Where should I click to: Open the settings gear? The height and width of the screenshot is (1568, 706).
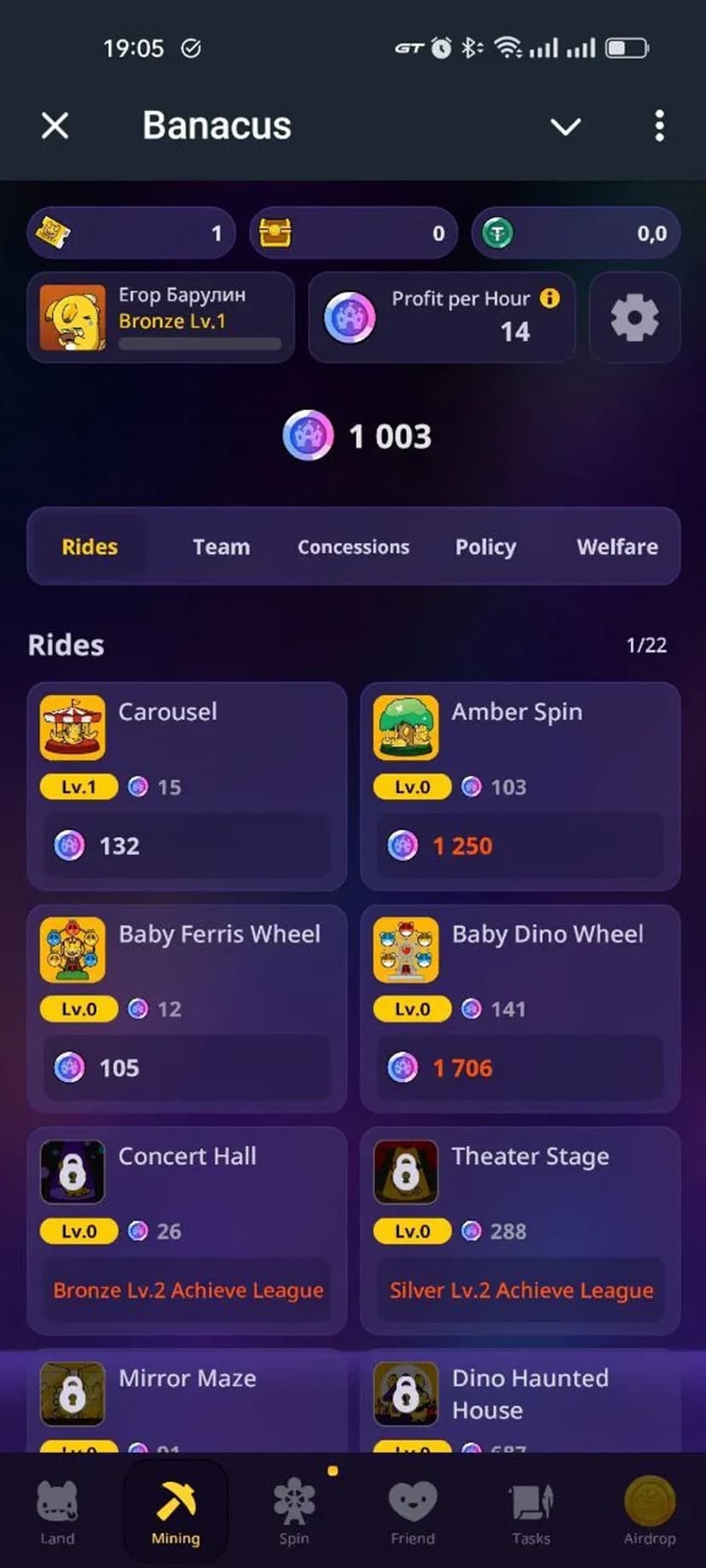634,318
